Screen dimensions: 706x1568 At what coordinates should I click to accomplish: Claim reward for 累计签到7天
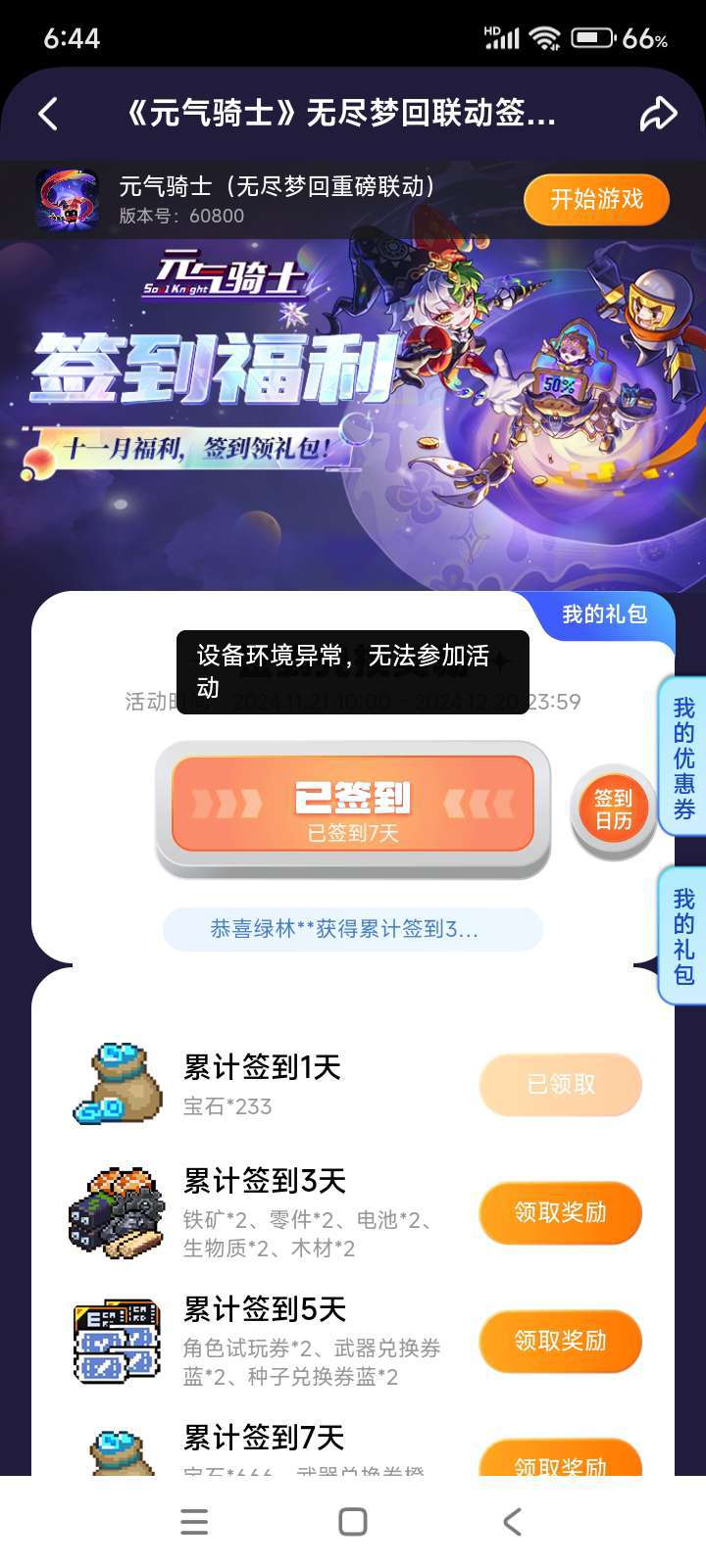tap(560, 1460)
